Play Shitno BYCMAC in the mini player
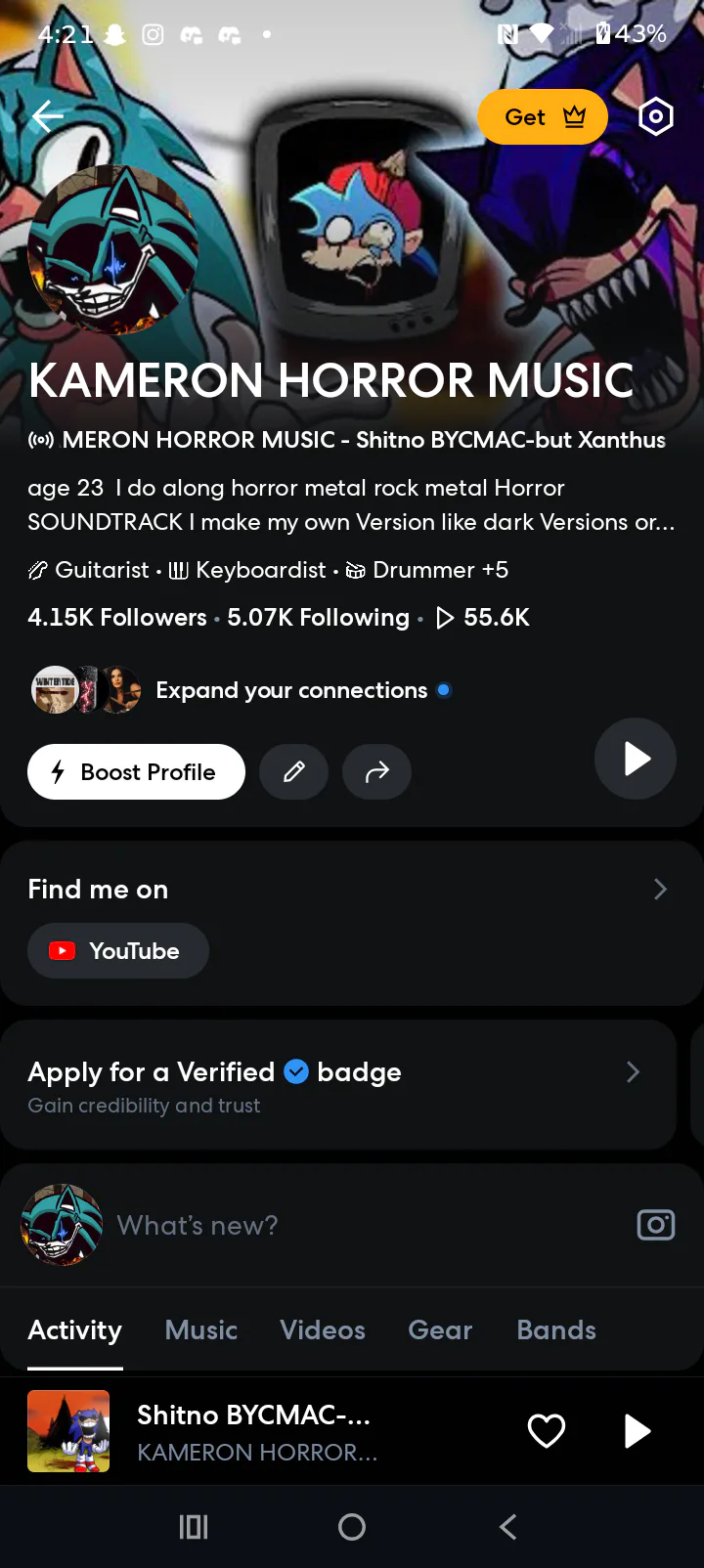 [x=637, y=1431]
